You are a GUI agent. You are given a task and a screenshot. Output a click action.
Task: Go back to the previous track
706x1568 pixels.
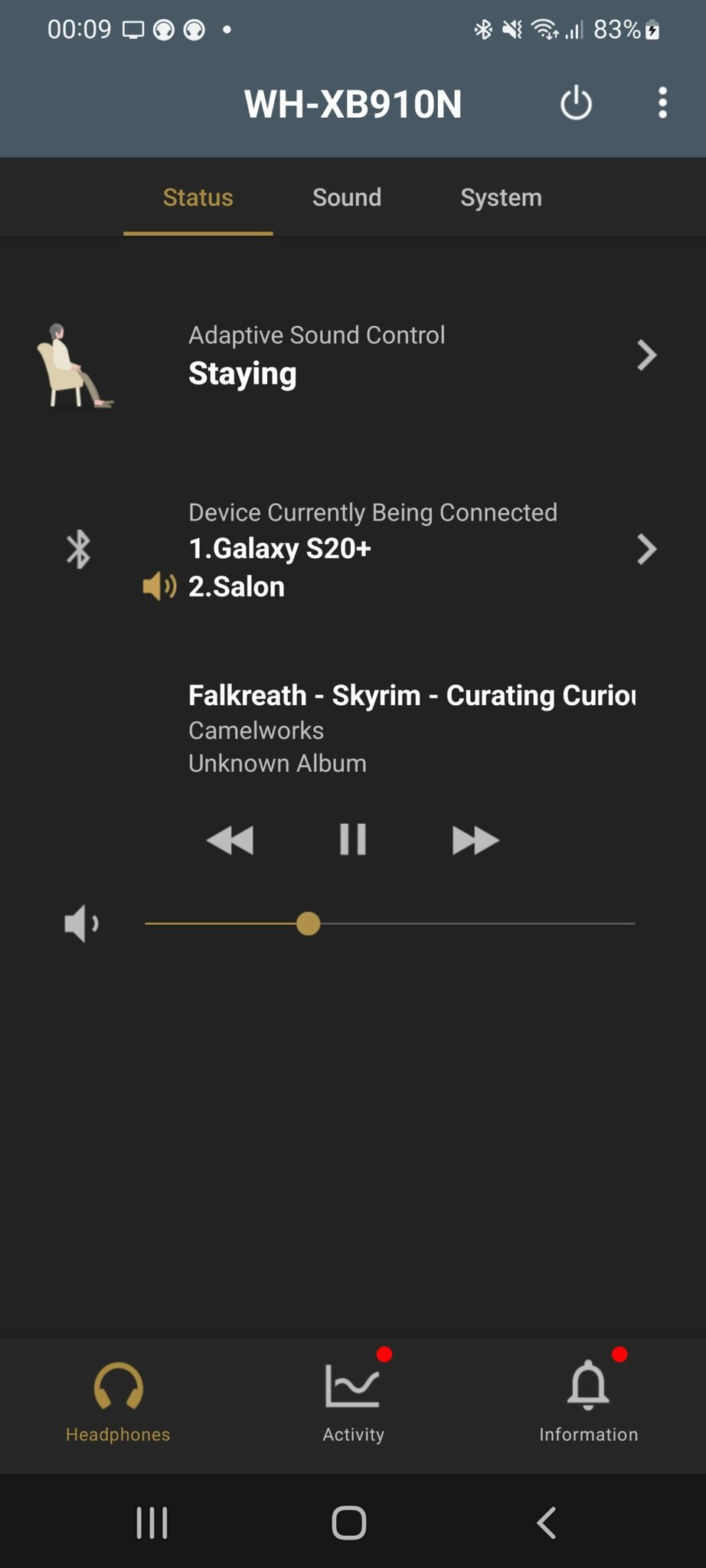(230, 840)
